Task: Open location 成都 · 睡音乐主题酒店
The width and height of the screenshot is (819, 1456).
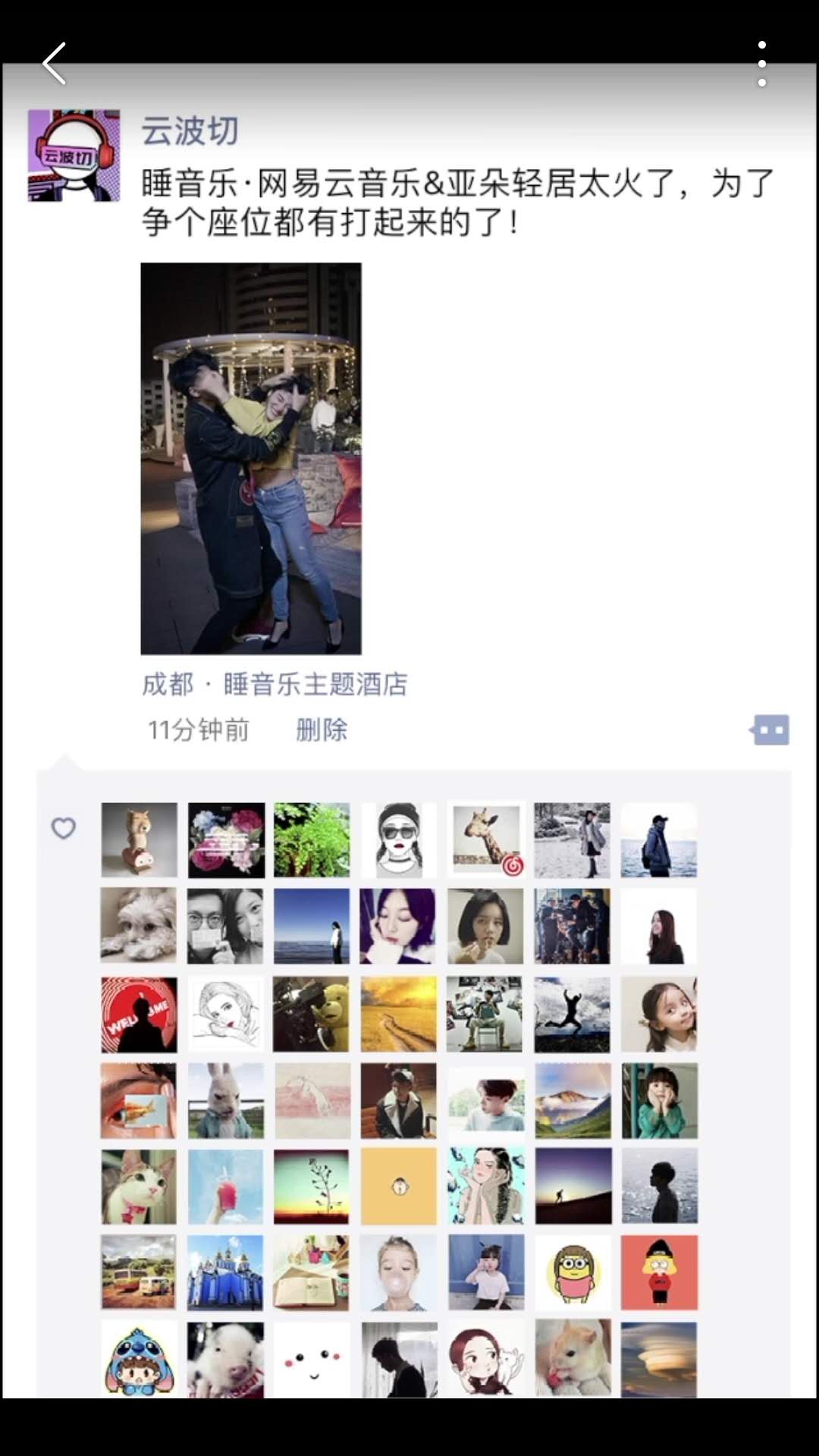Action: [275, 684]
